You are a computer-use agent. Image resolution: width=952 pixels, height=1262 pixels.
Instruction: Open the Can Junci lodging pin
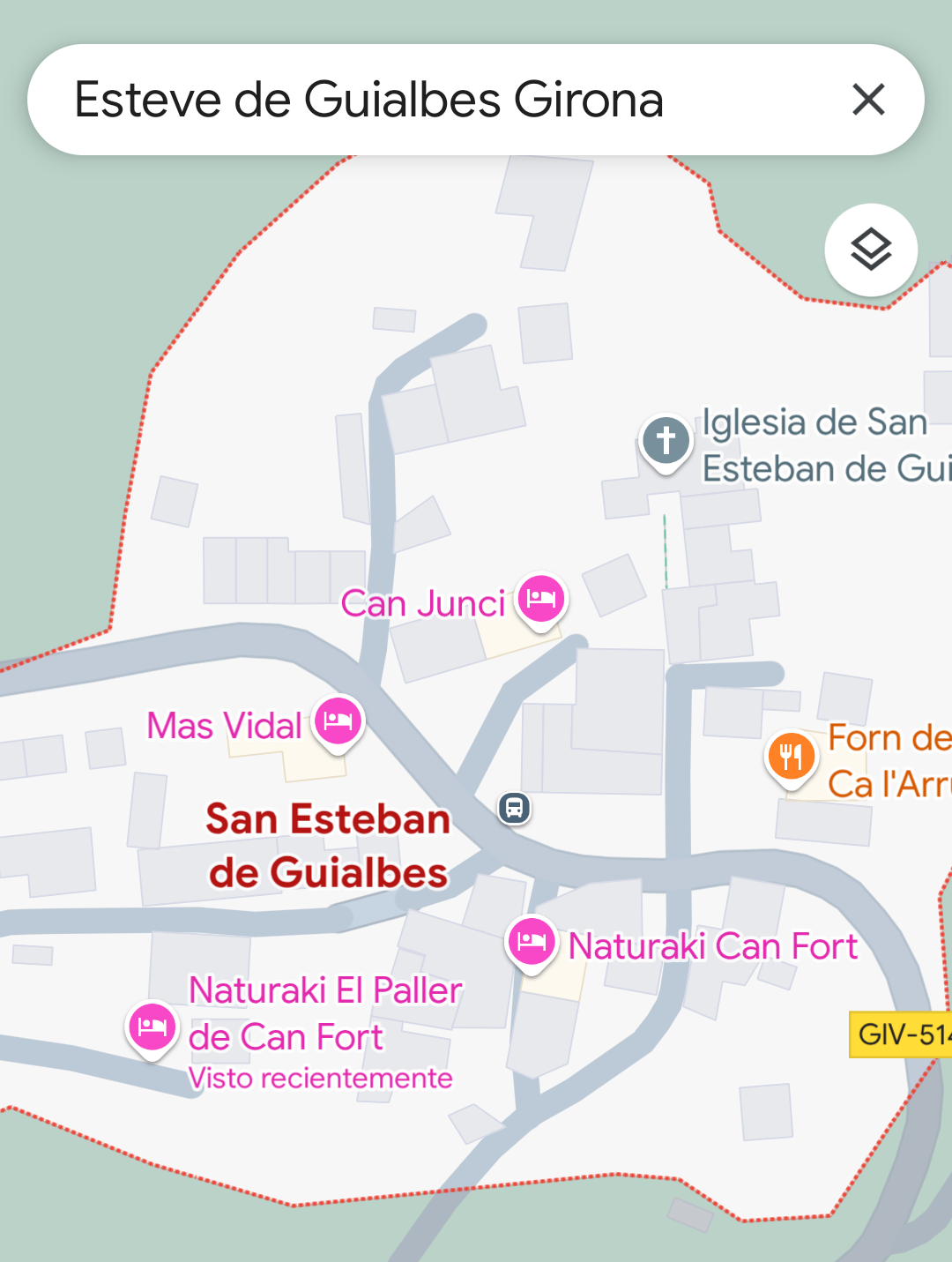[x=540, y=599]
